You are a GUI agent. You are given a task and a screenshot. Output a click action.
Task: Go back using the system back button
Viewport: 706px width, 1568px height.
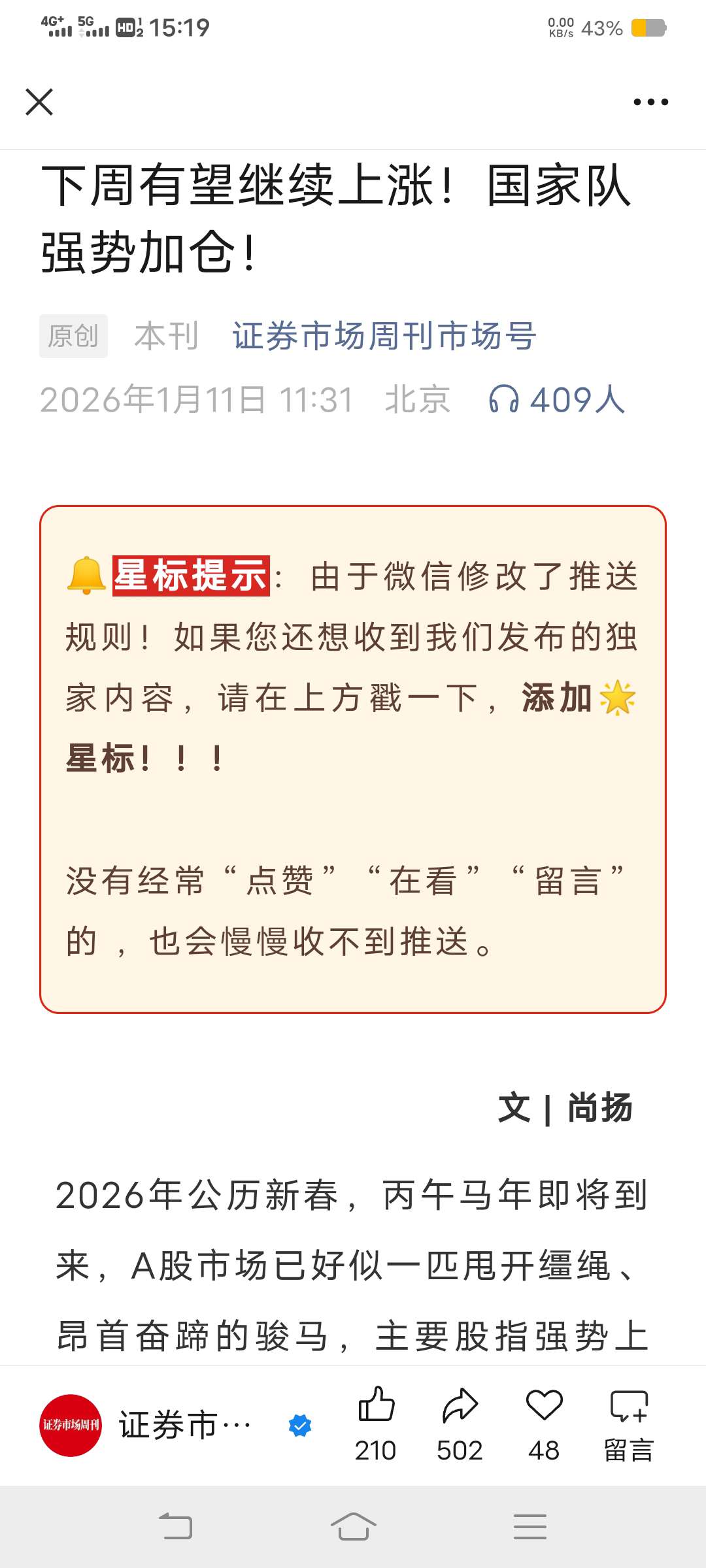click(176, 1527)
